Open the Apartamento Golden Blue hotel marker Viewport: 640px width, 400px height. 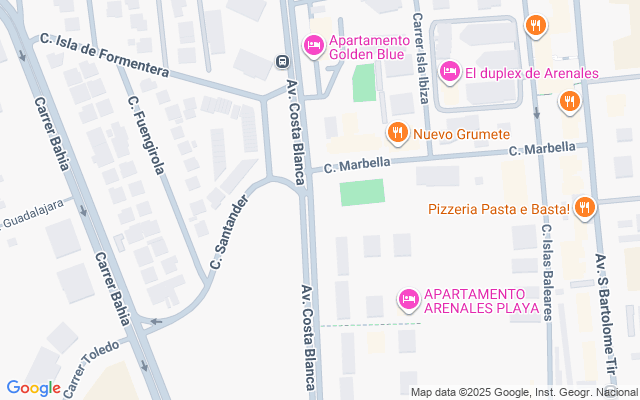tap(313, 44)
